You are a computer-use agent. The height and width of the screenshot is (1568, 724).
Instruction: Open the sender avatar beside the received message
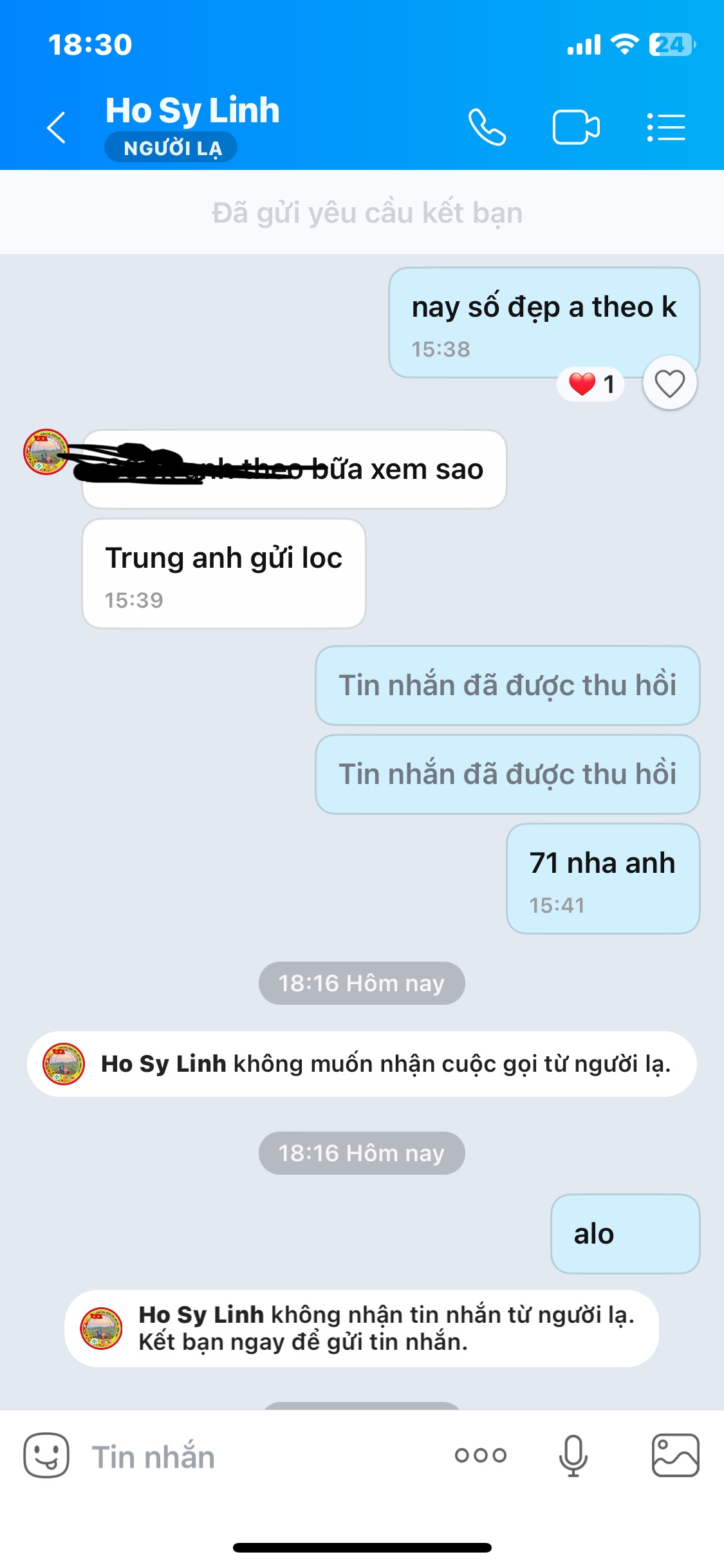(46, 452)
